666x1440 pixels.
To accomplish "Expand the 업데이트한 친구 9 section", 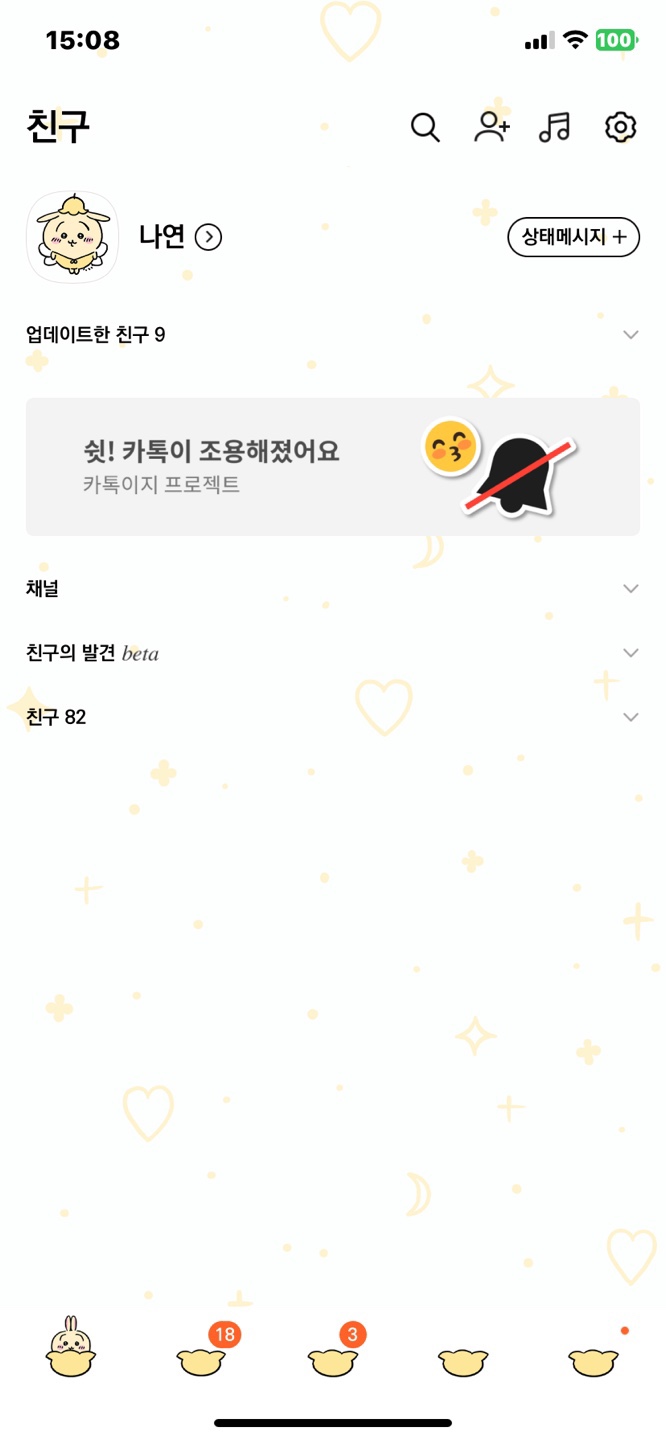I will tap(630, 335).
